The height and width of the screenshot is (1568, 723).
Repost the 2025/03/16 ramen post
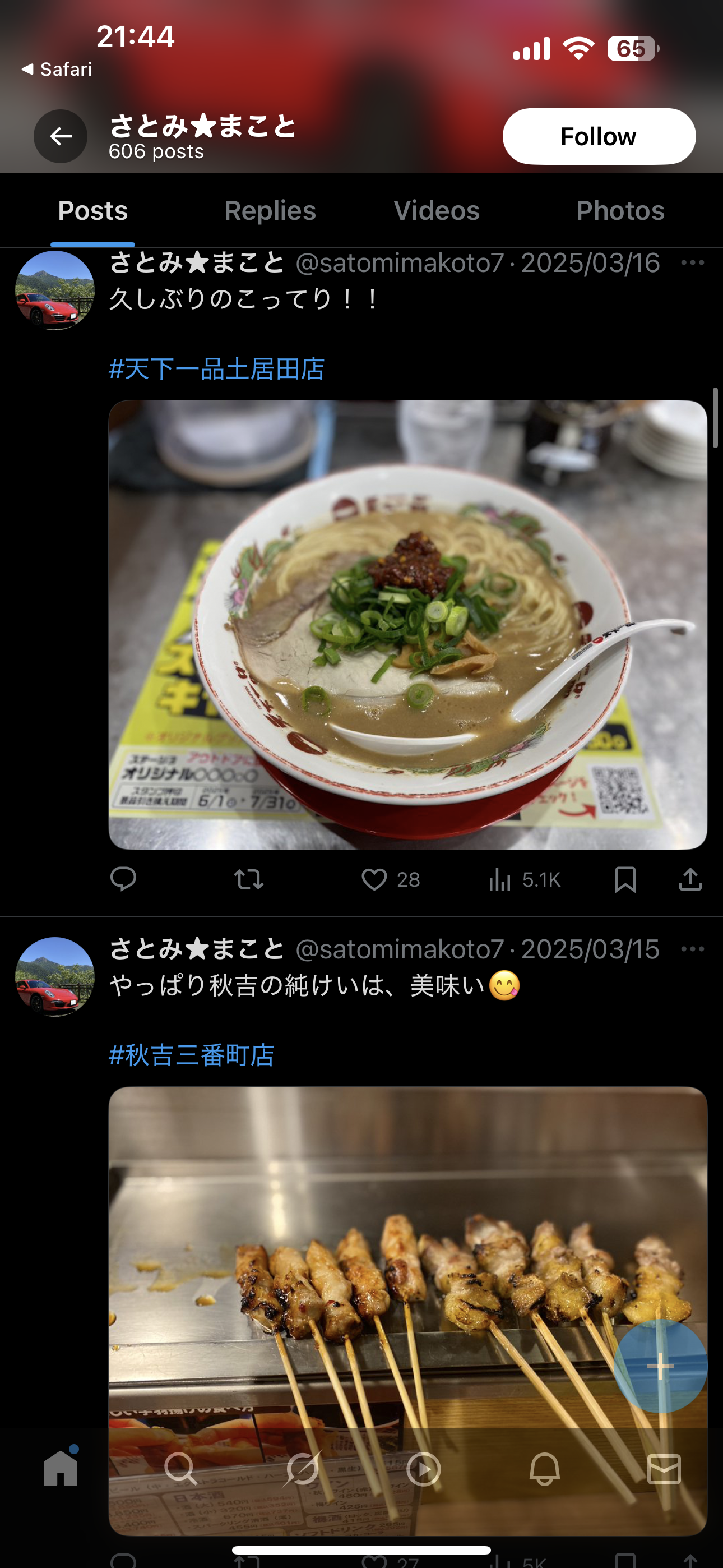(x=249, y=879)
